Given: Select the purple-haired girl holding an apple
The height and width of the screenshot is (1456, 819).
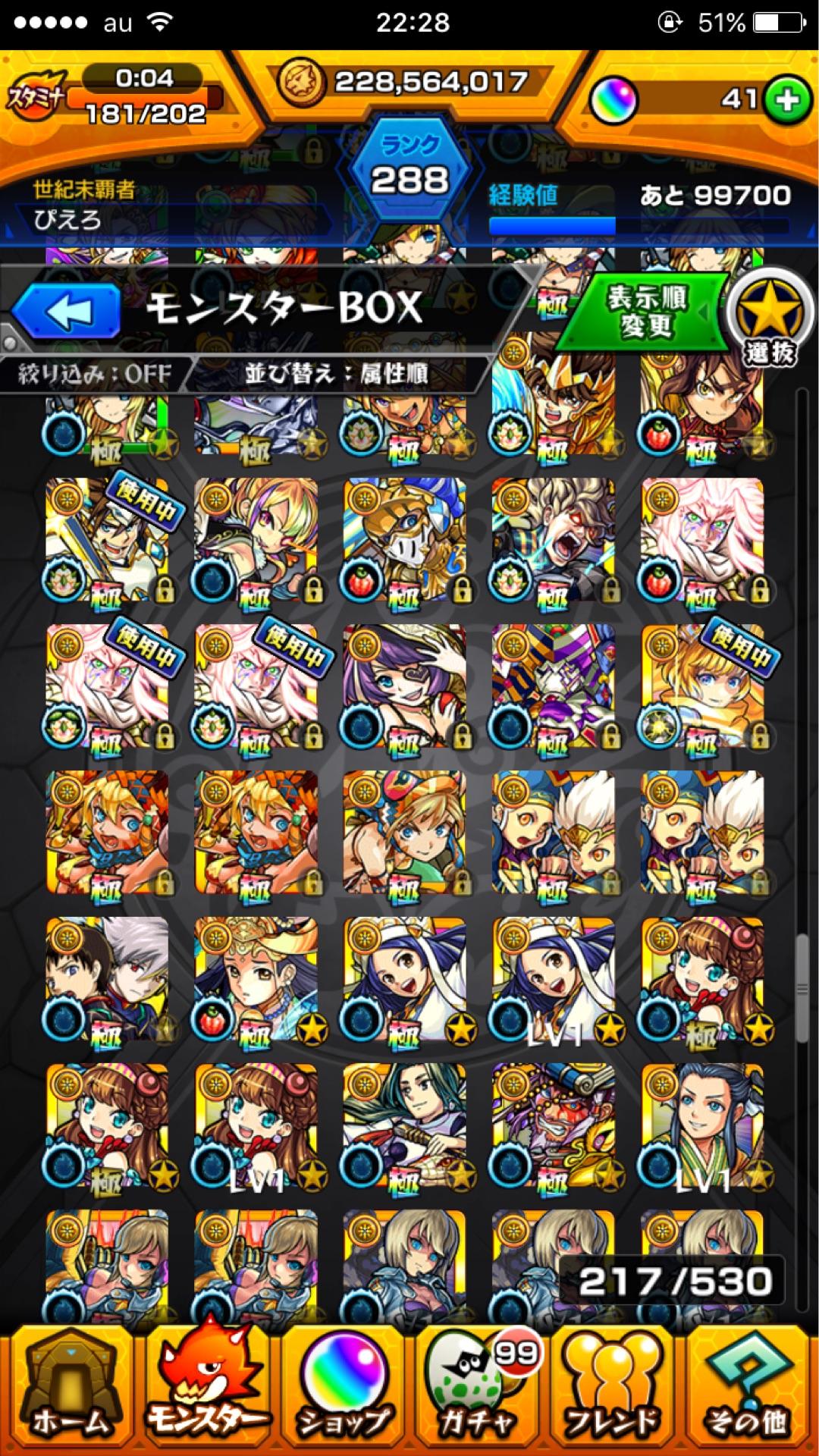Looking at the screenshot, I should (405, 686).
